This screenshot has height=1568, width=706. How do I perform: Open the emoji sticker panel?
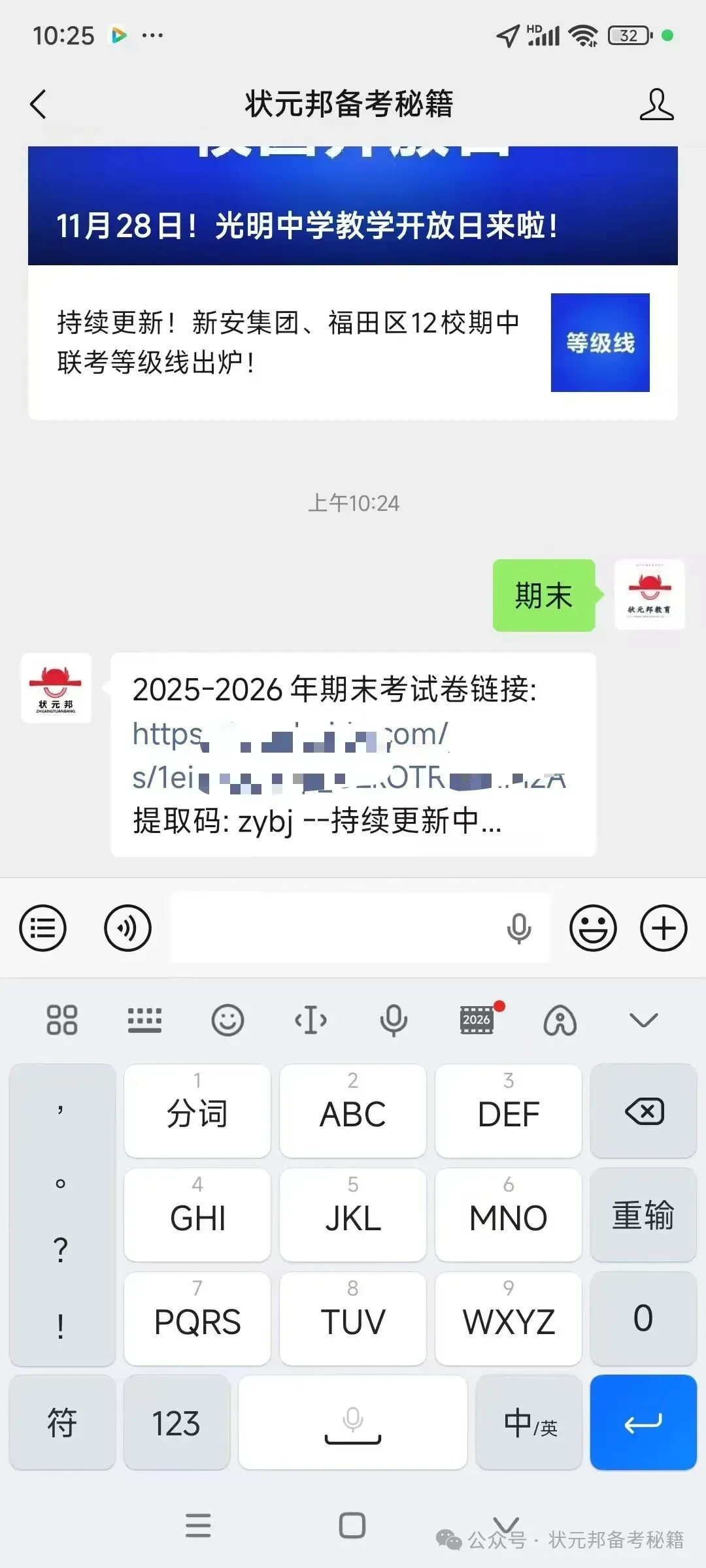tap(592, 928)
